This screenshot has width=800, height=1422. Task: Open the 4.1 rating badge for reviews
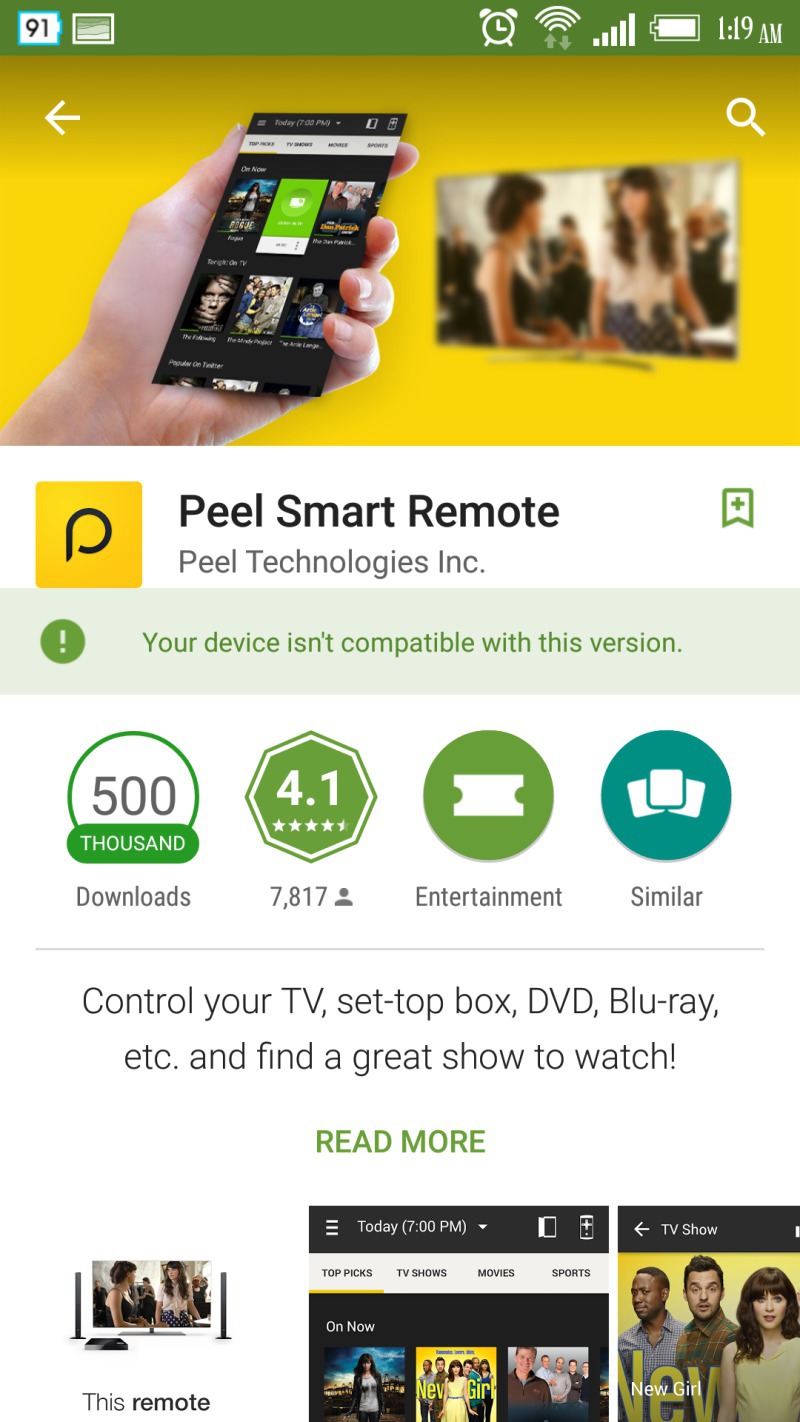[311, 796]
